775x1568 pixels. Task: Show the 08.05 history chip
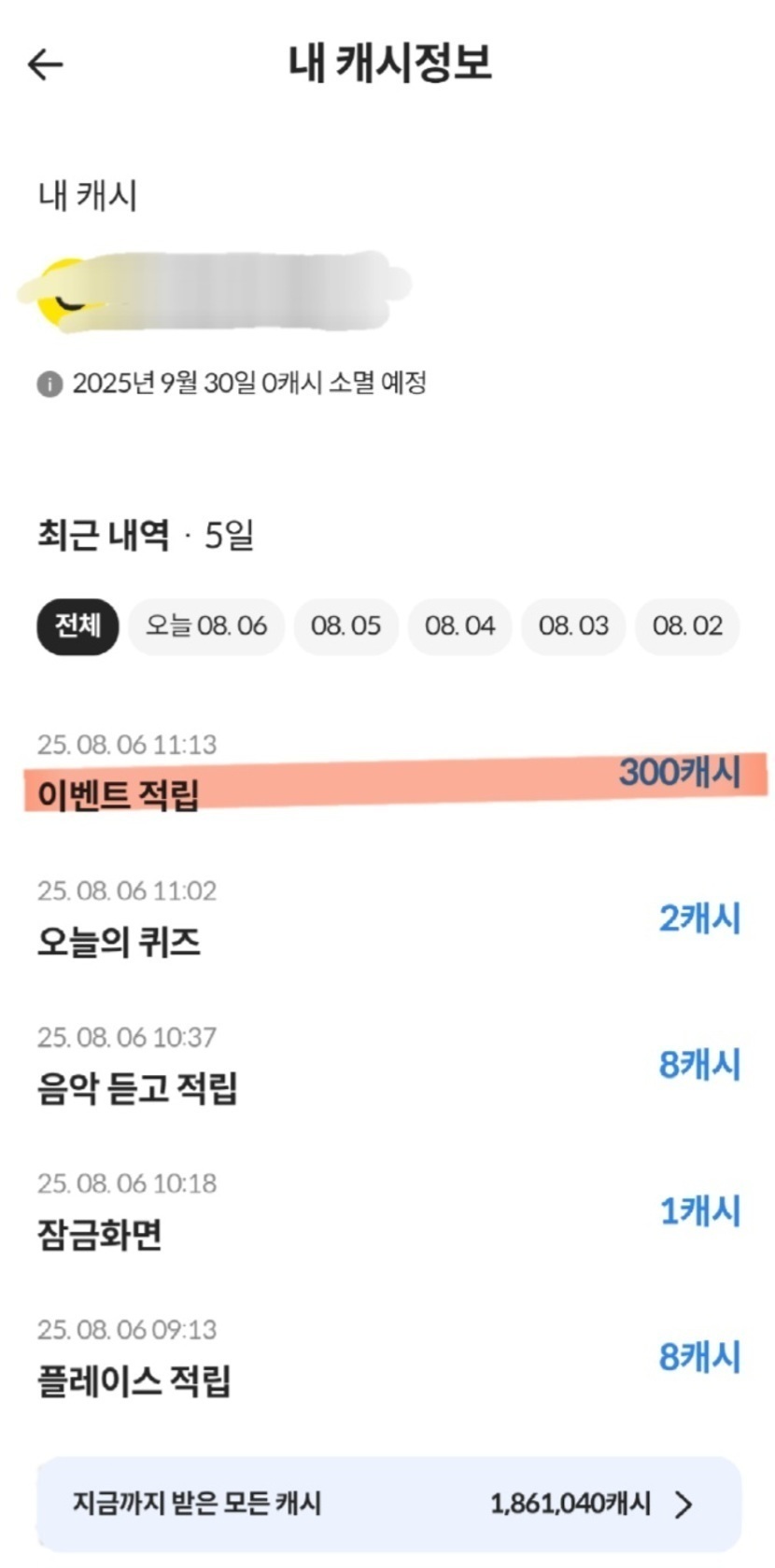point(346,625)
